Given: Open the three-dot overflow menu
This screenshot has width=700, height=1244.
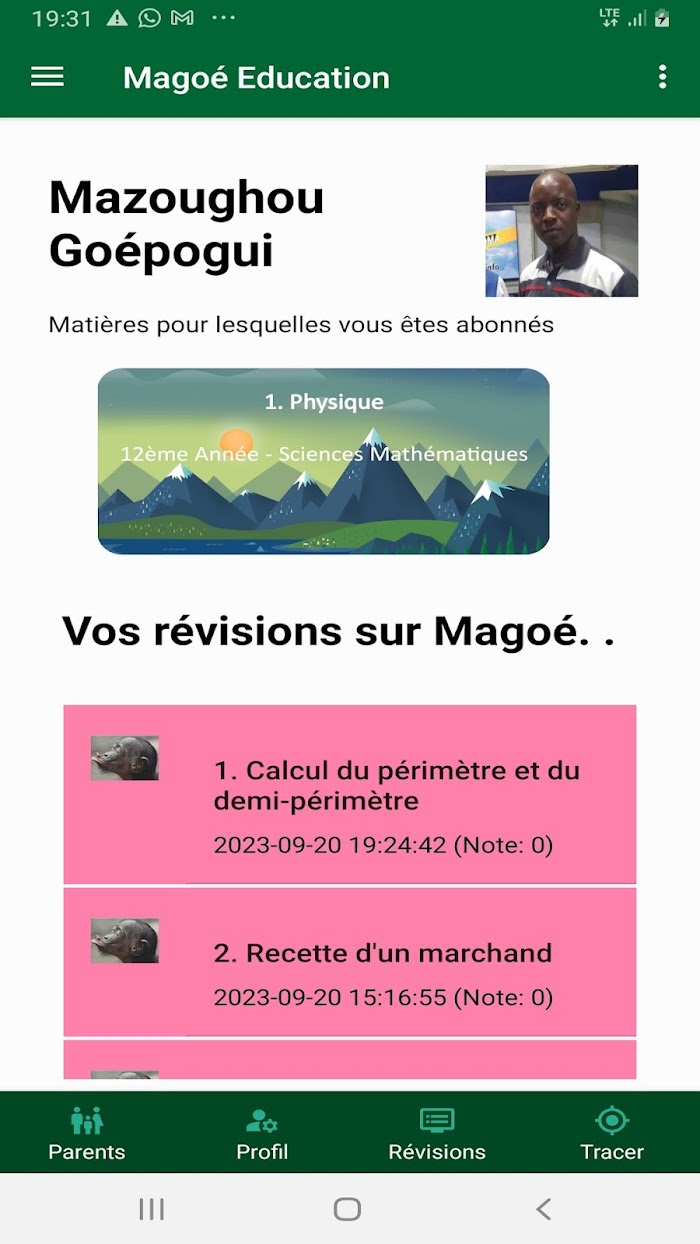Looking at the screenshot, I should 662,77.
